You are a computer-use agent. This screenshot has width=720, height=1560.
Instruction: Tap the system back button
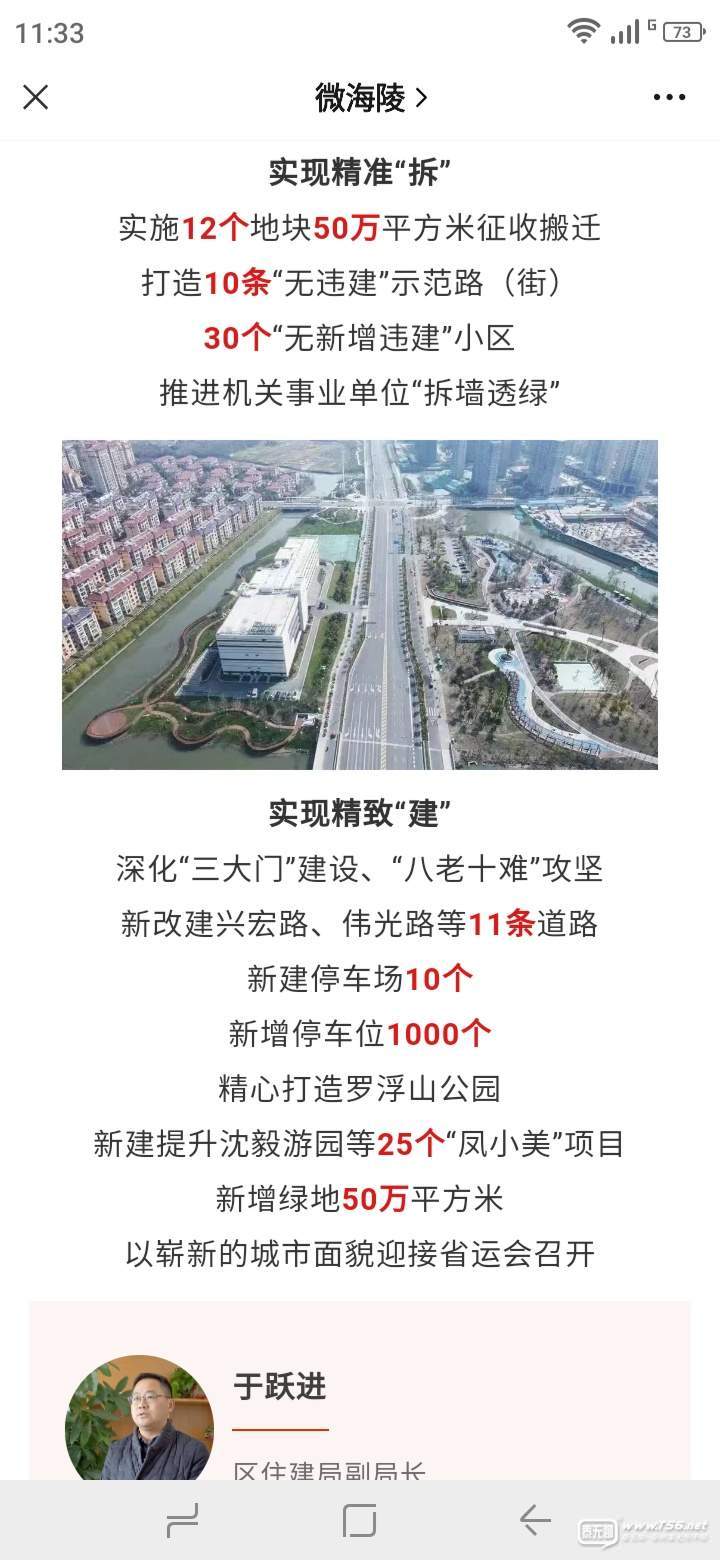[535, 1521]
